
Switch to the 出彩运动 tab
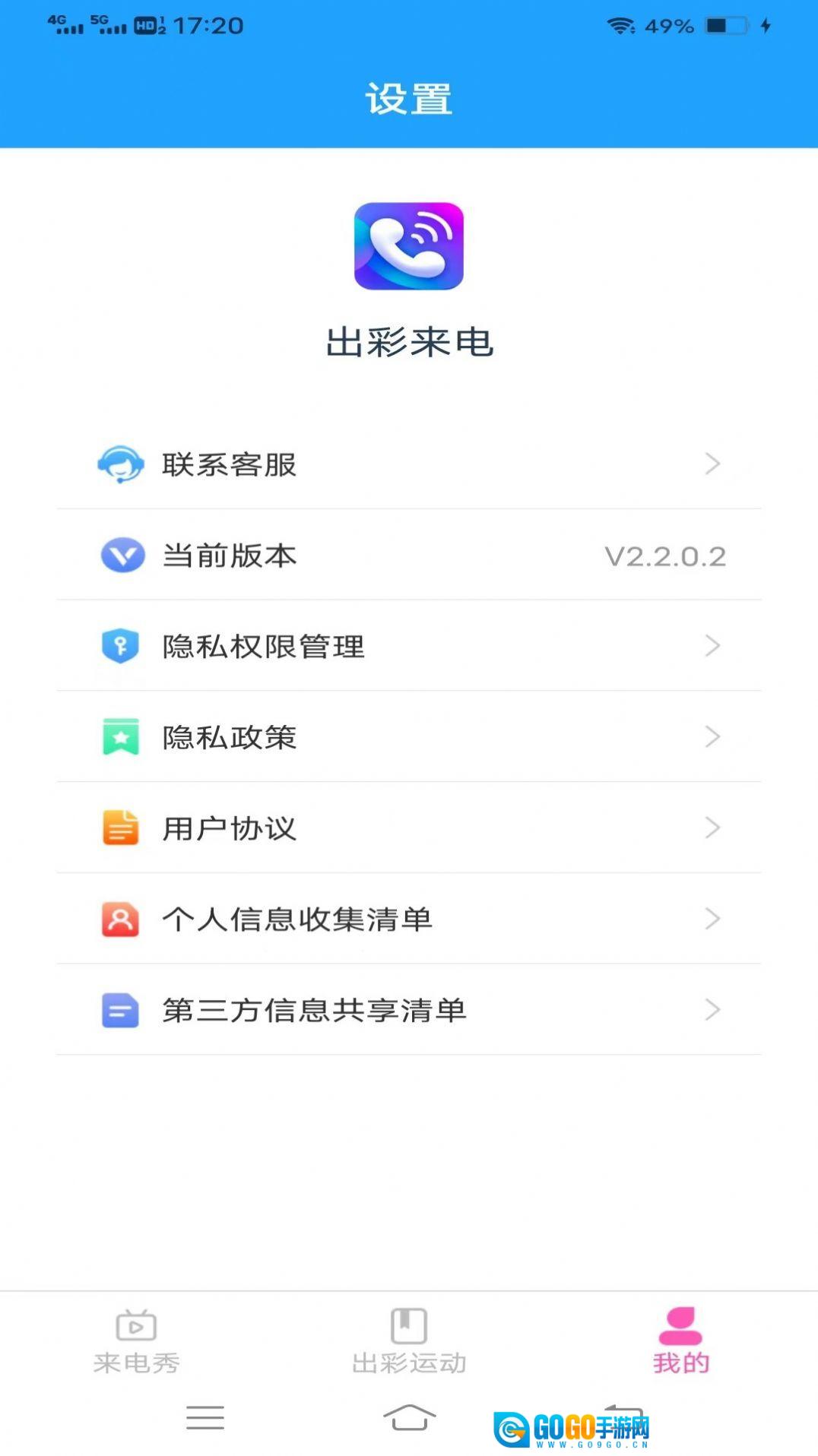[409, 1342]
